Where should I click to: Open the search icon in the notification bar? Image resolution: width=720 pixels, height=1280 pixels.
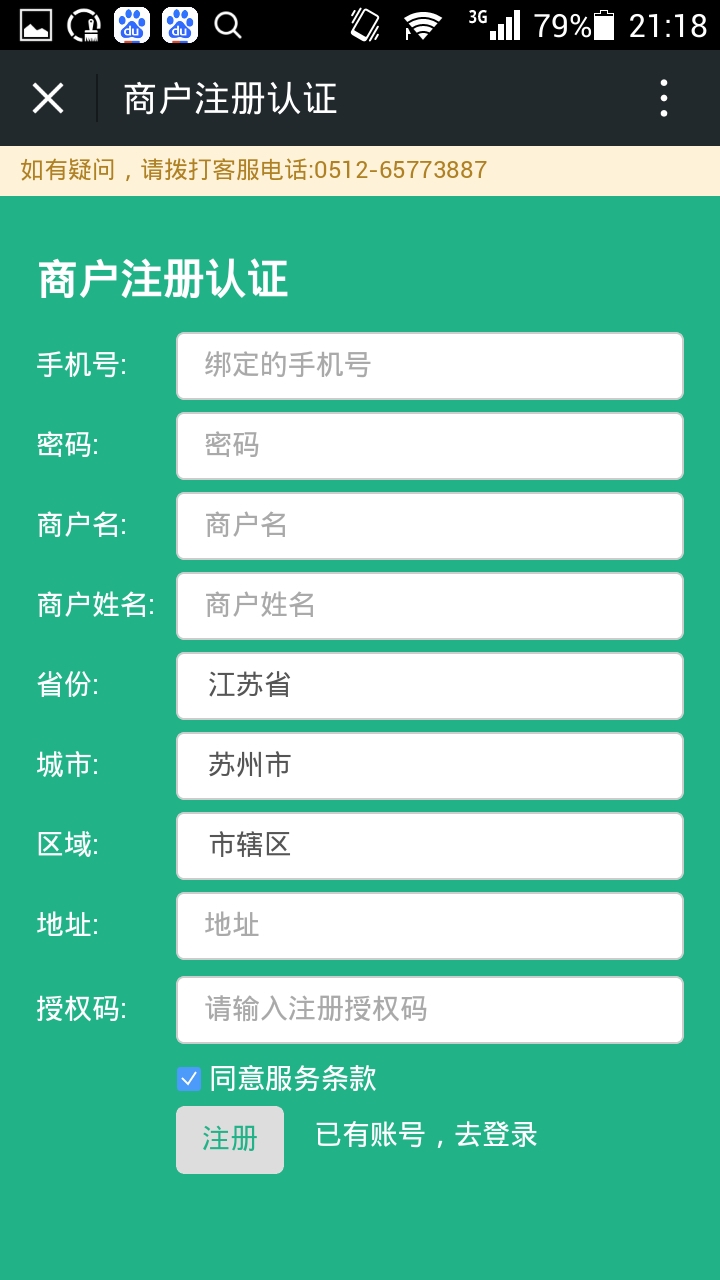tap(230, 25)
